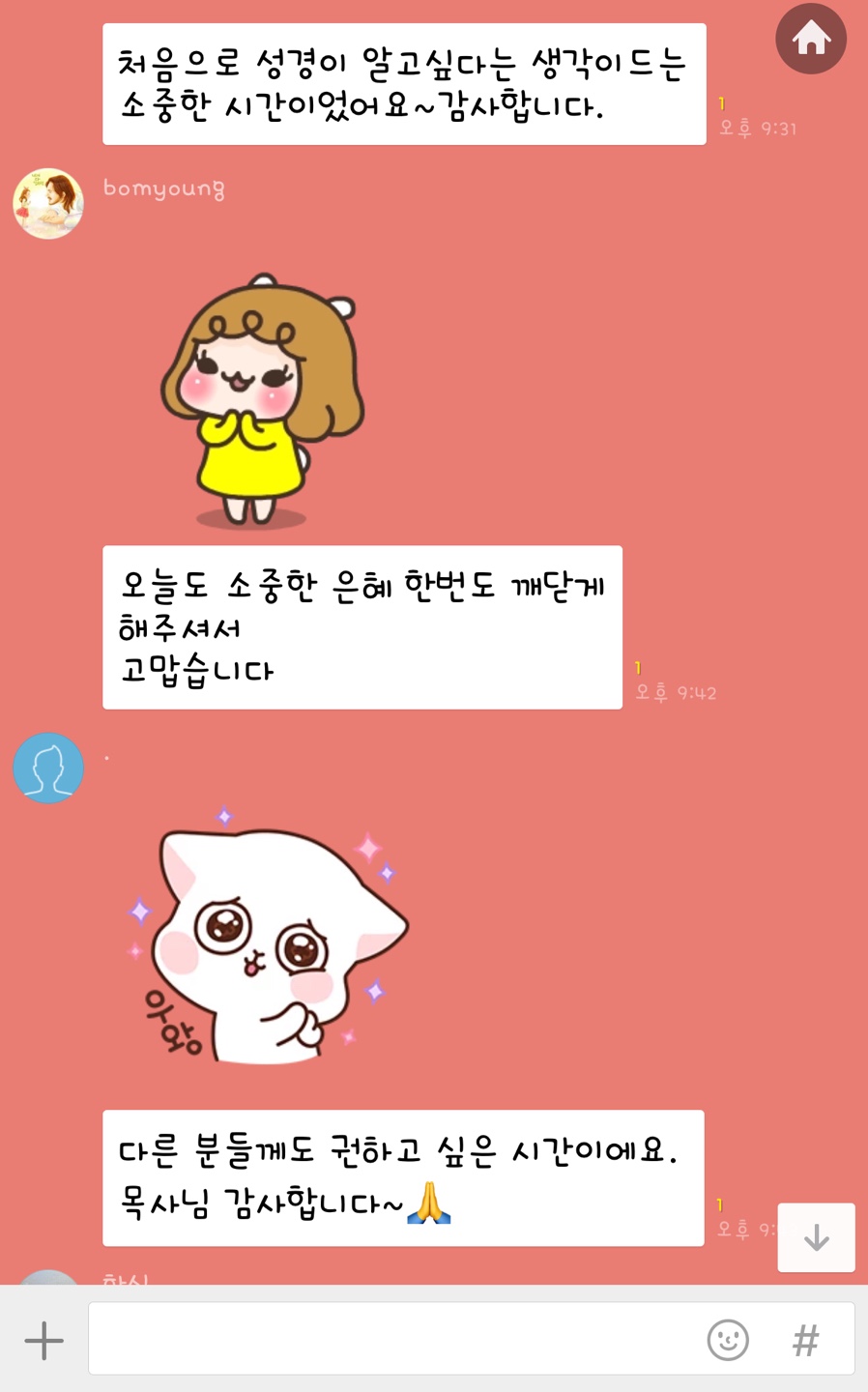Focus the message input field
This screenshot has width=868, height=1392.
(x=387, y=1339)
